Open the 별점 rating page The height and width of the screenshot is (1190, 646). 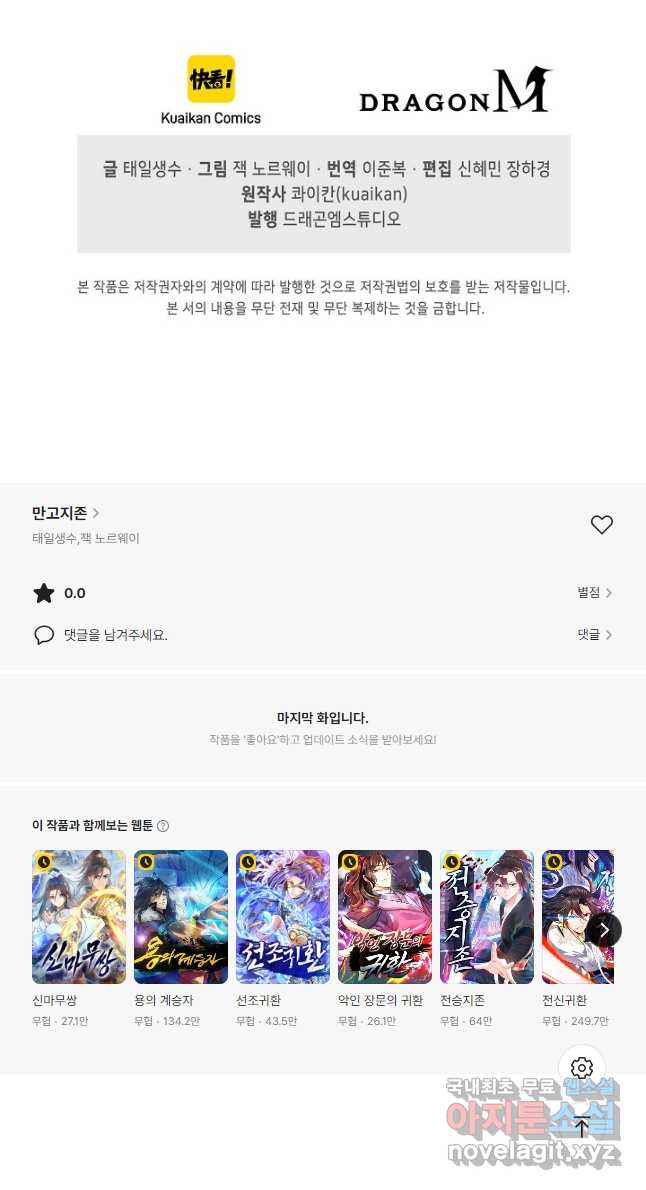pyautogui.click(x=595, y=593)
